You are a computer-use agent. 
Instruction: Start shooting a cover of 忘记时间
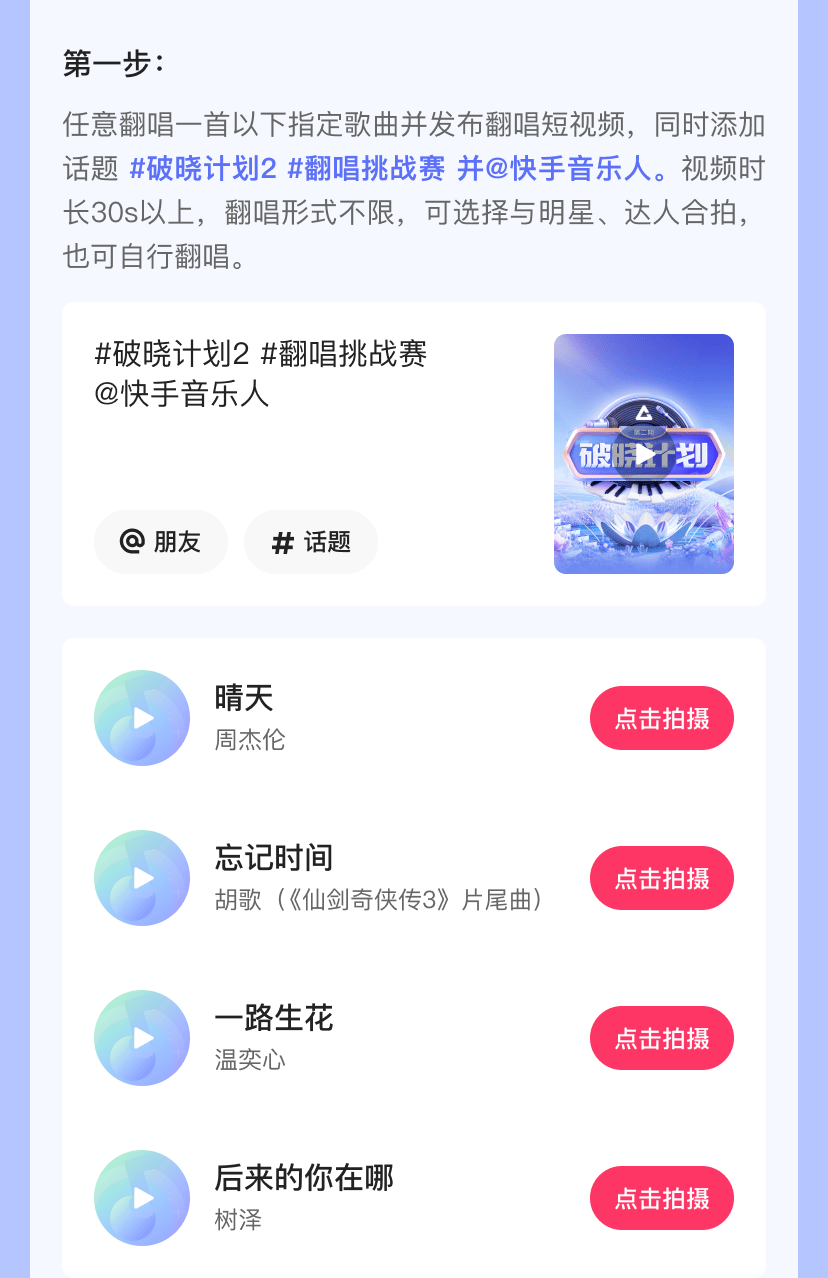(662, 878)
